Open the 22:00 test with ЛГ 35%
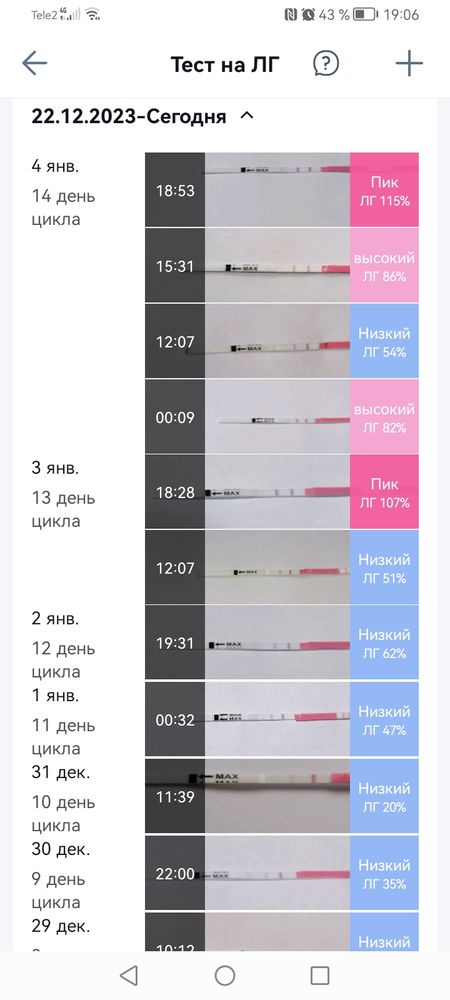The width and height of the screenshot is (450, 1000). pyautogui.click(x=282, y=873)
